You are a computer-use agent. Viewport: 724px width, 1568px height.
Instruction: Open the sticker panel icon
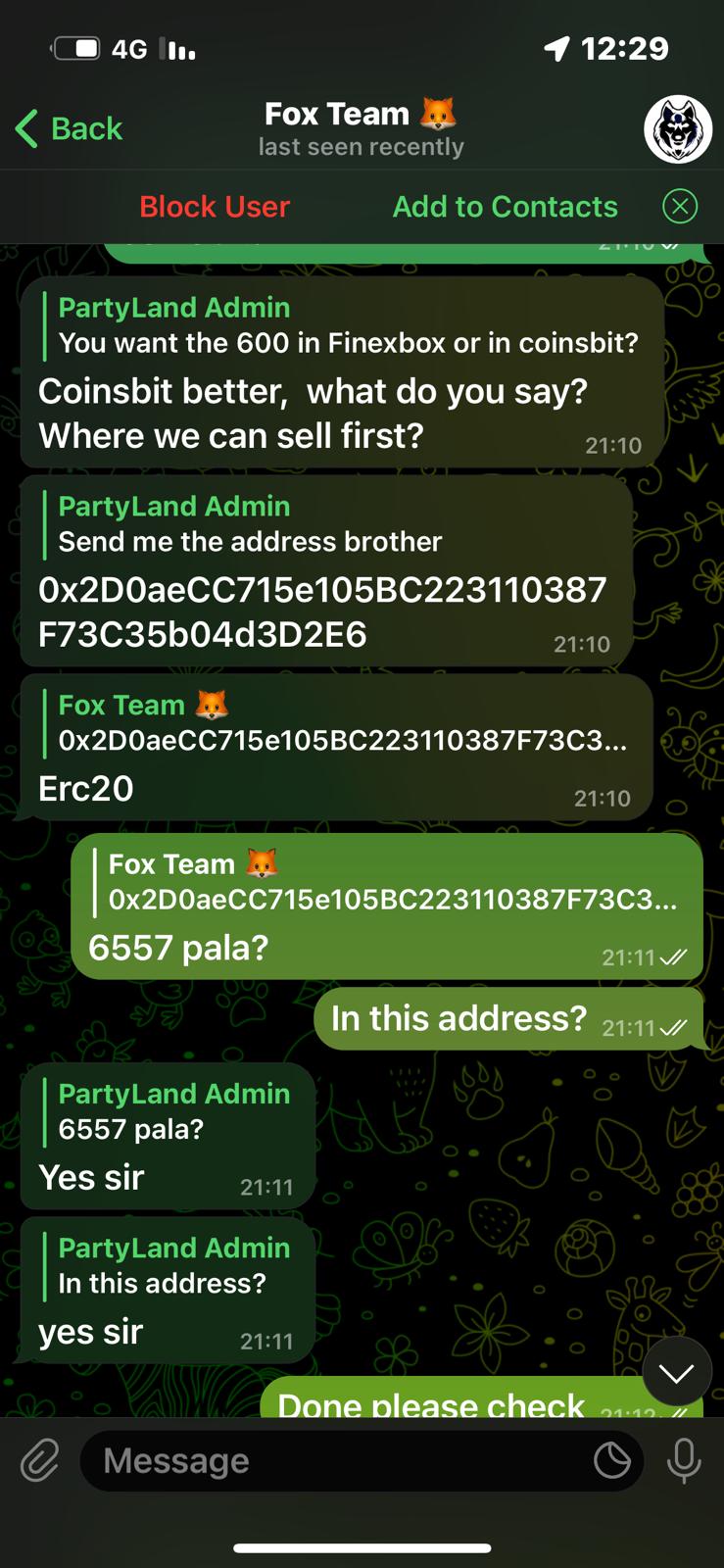pyautogui.click(x=612, y=1461)
